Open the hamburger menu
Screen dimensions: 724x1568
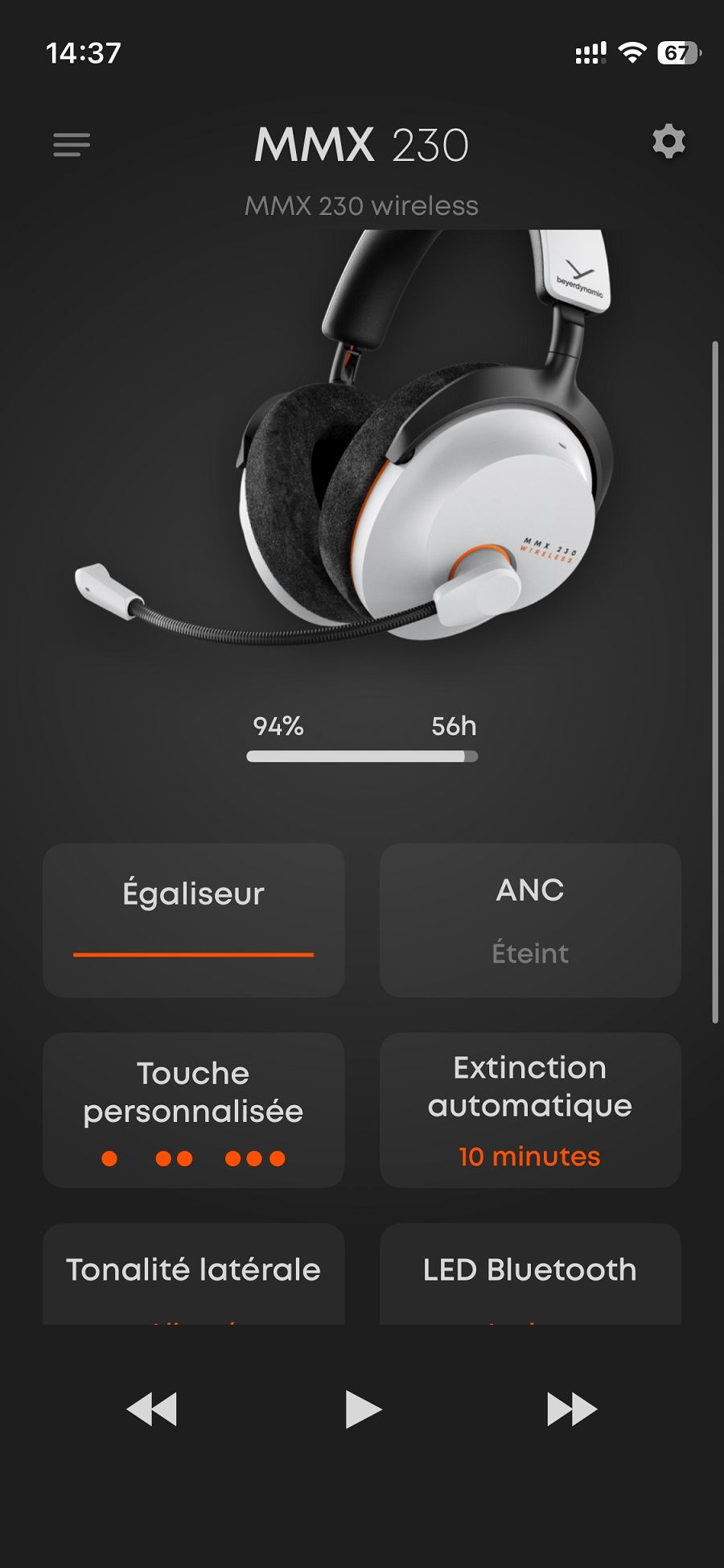[x=72, y=145]
